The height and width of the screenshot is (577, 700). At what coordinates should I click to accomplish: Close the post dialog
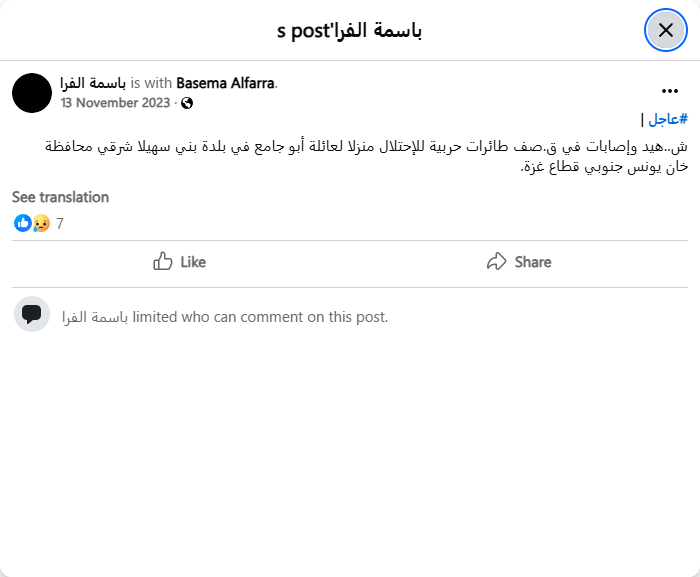(x=666, y=30)
